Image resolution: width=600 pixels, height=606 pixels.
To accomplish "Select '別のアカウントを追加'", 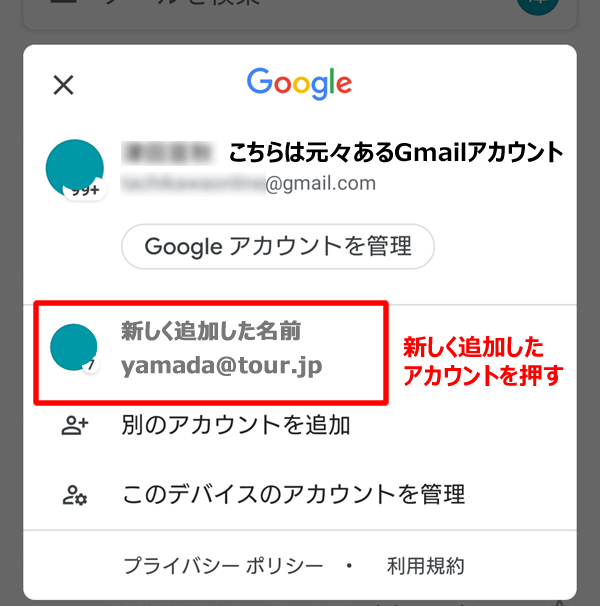I will tap(236, 426).
